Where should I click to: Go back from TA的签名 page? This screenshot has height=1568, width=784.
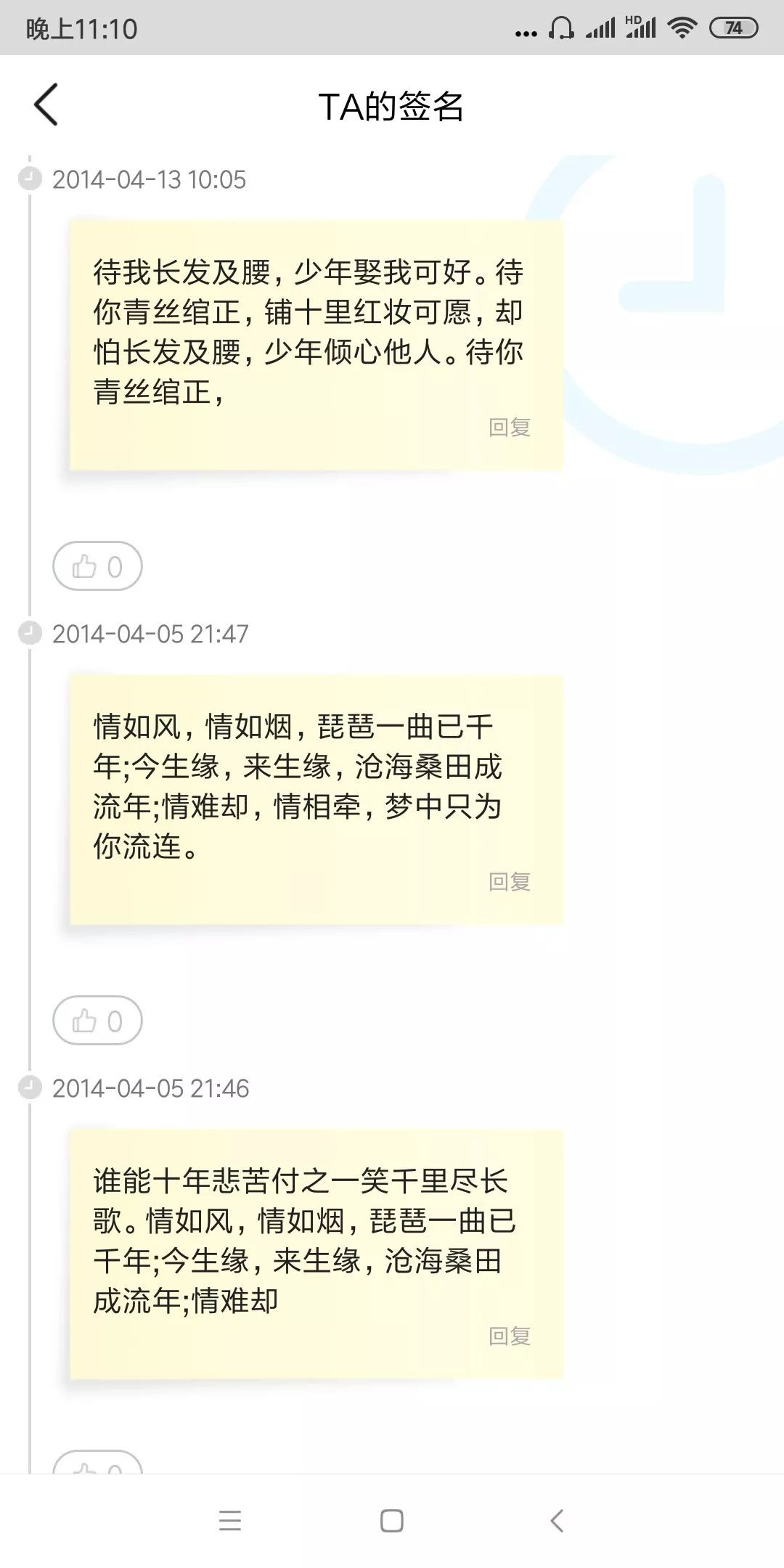pos(46,105)
